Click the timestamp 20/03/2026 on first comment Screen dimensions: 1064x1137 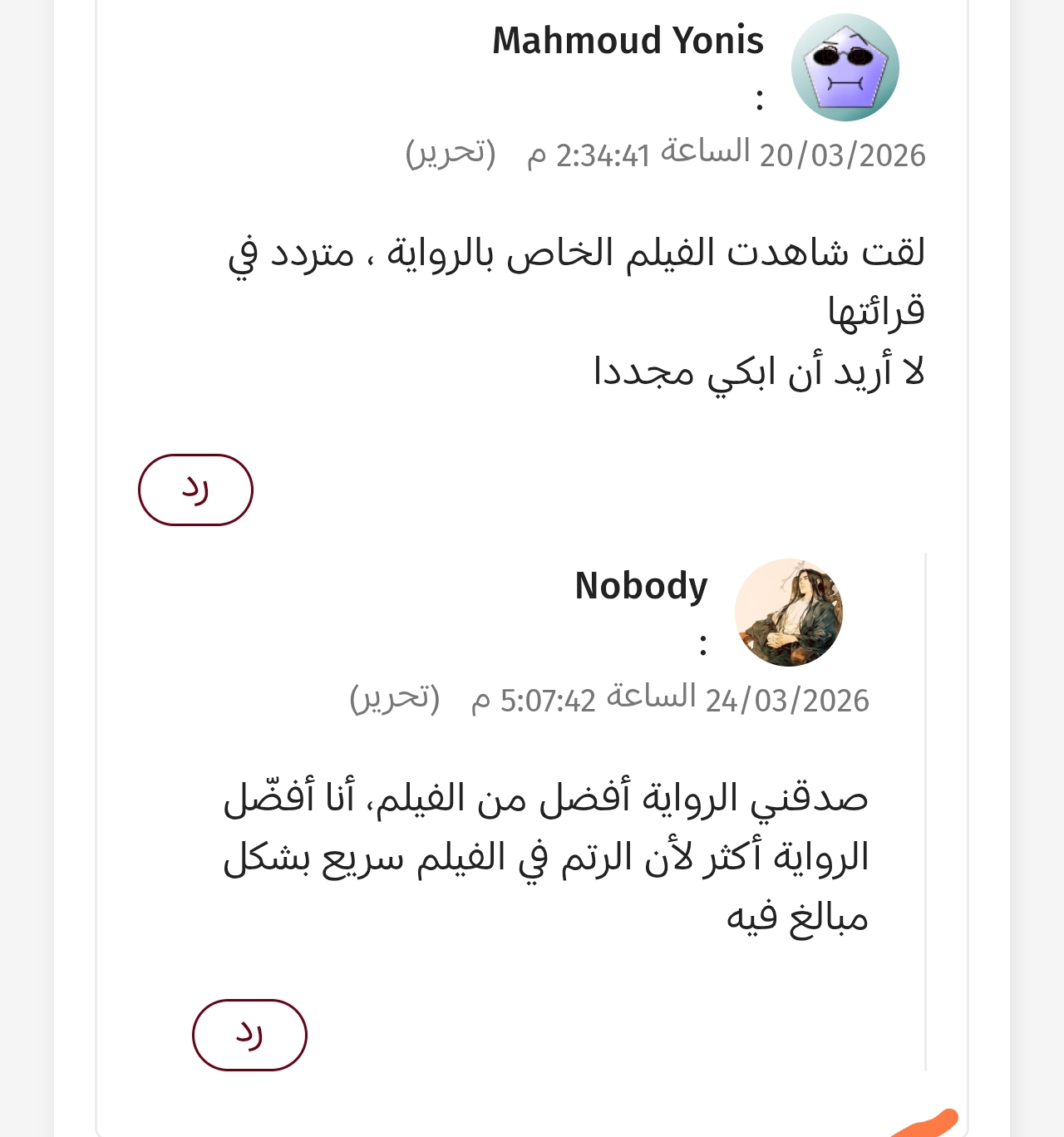[843, 155]
